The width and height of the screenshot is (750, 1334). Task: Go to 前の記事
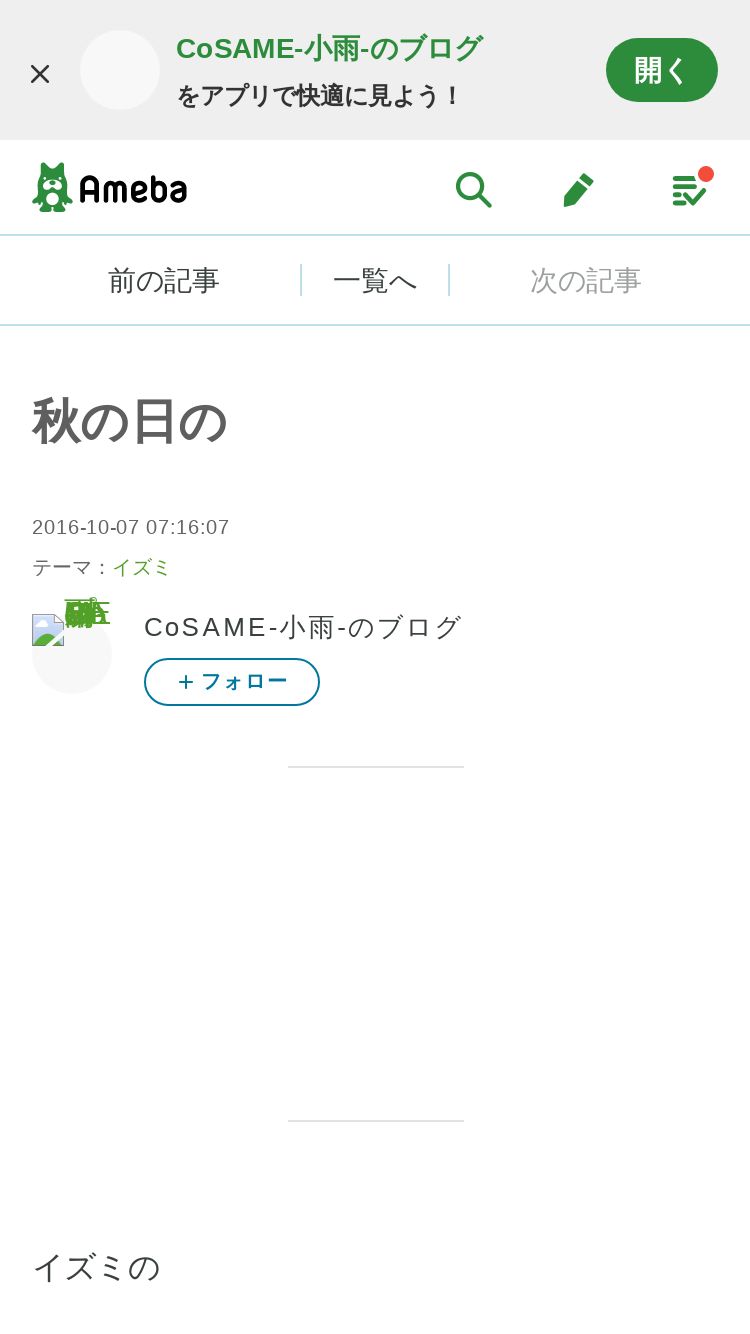click(164, 281)
